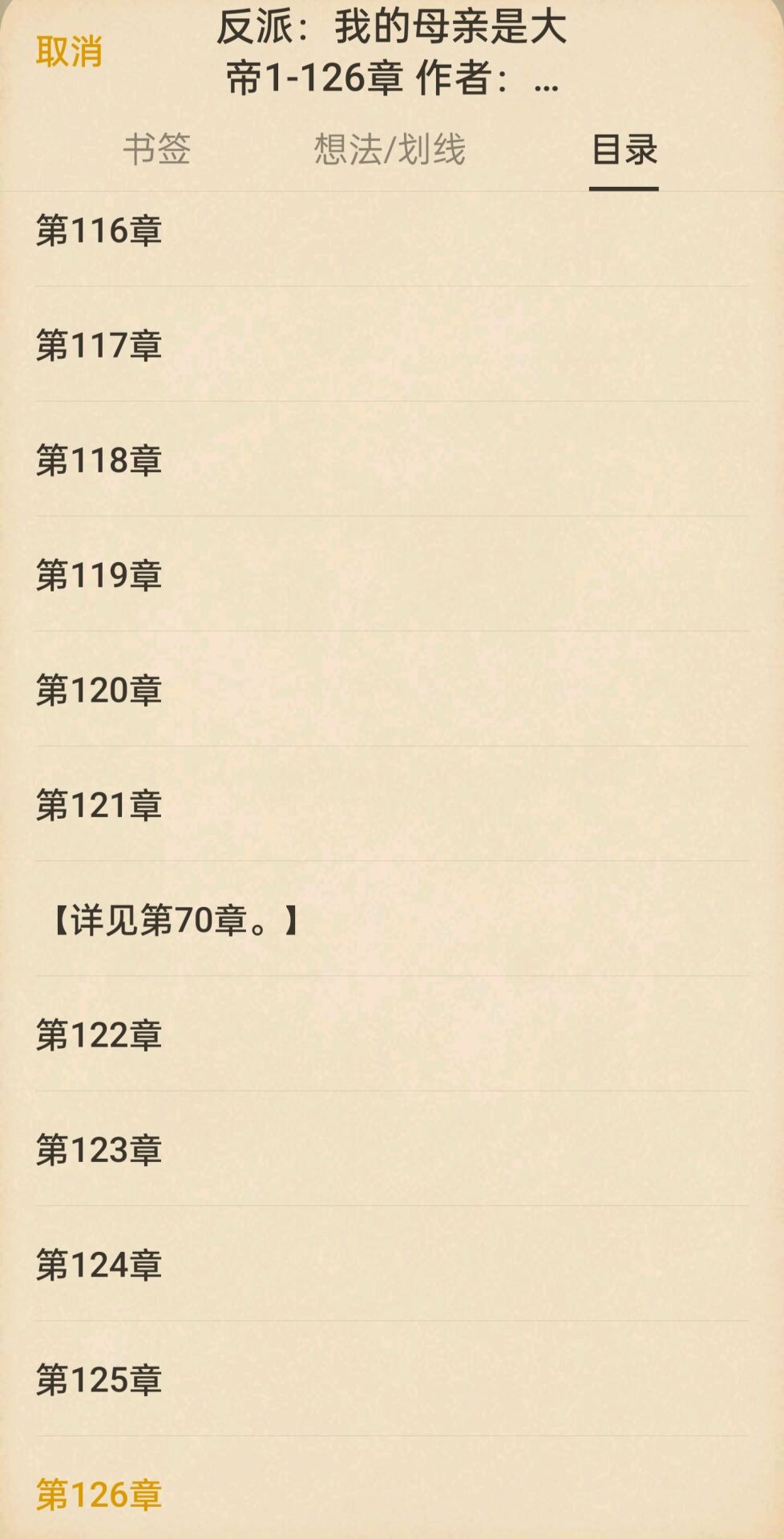The image size is (784, 1539).
Task: Select the highlighted chapter 第126章
Action: click(x=99, y=1495)
